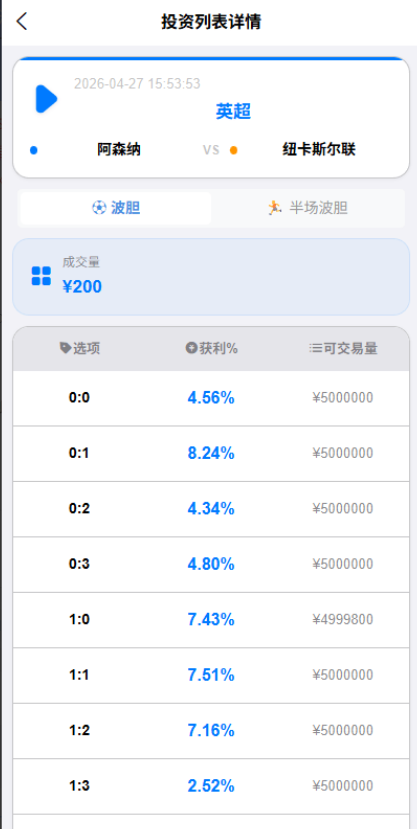The image size is (417, 829).
Task: Choose the 1:0 score with 7.43%
Action: point(211,620)
